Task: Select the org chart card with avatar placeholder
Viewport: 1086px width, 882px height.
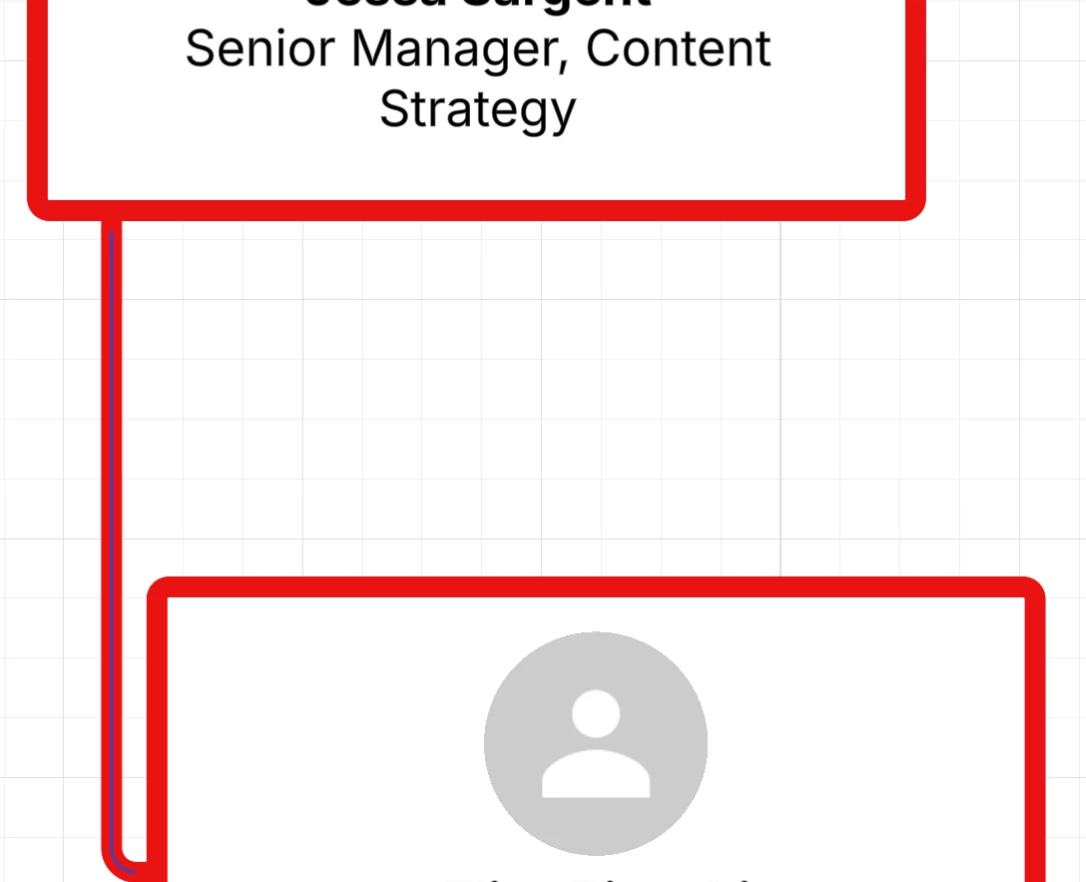Action: (x=596, y=742)
